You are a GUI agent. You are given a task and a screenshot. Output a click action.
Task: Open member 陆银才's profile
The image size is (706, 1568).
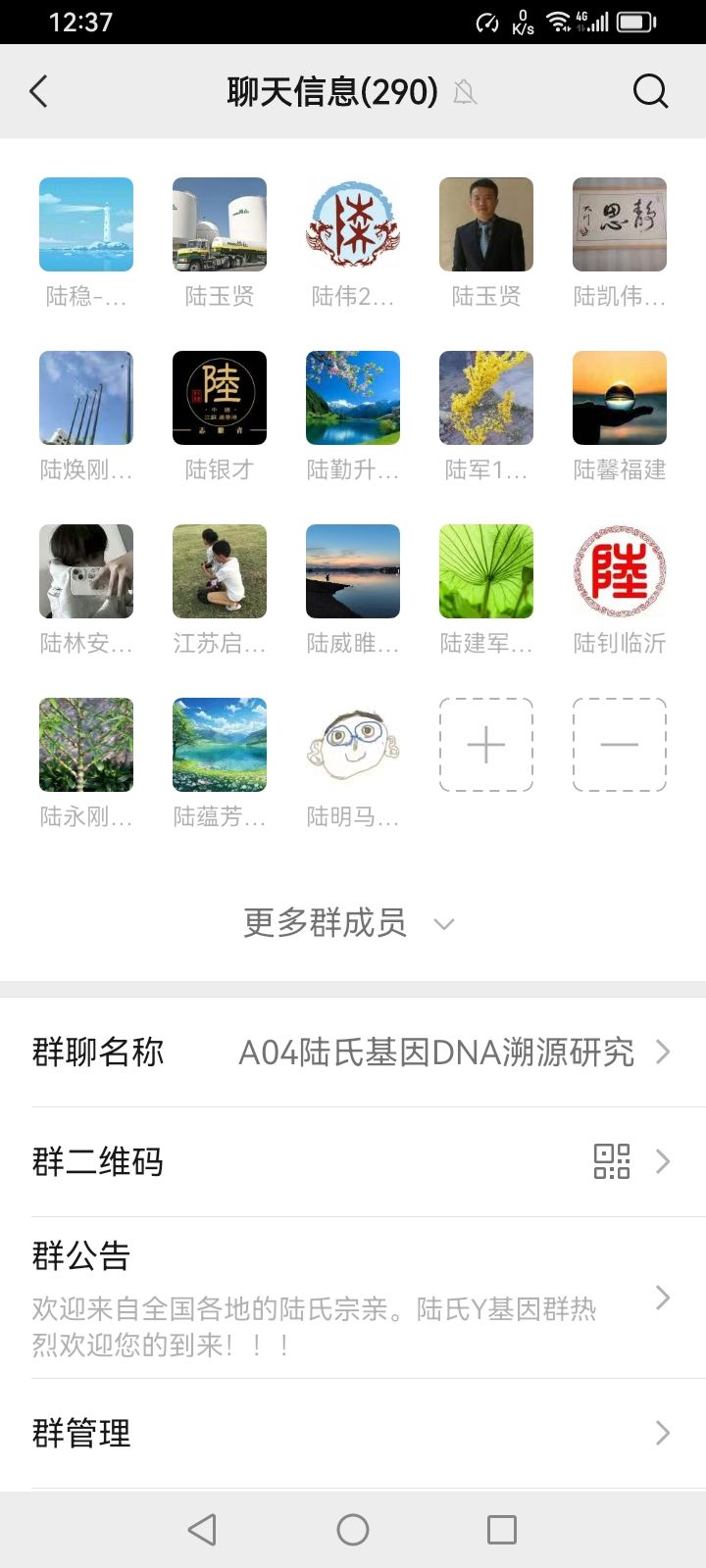pyautogui.click(x=220, y=398)
